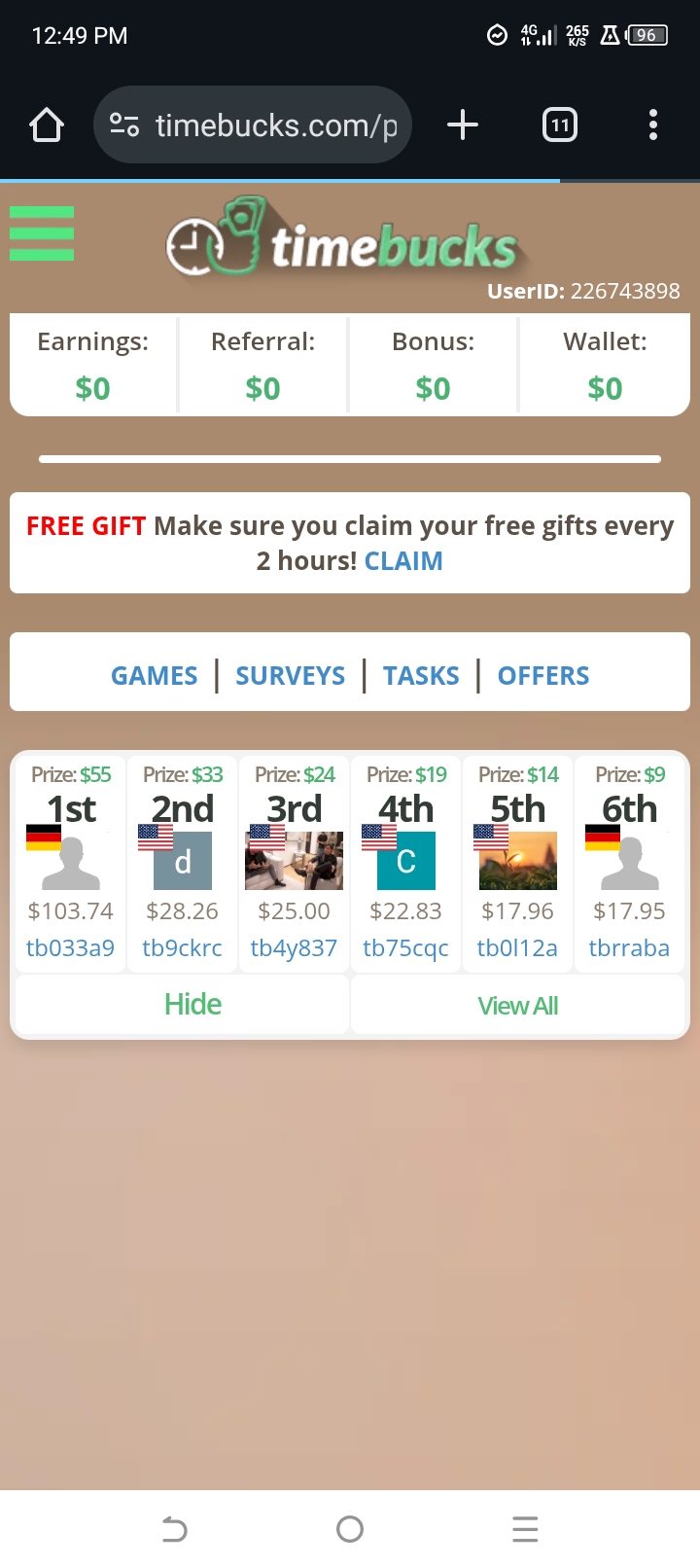Hide the leaderboard panel

click(x=192, y=1005)
